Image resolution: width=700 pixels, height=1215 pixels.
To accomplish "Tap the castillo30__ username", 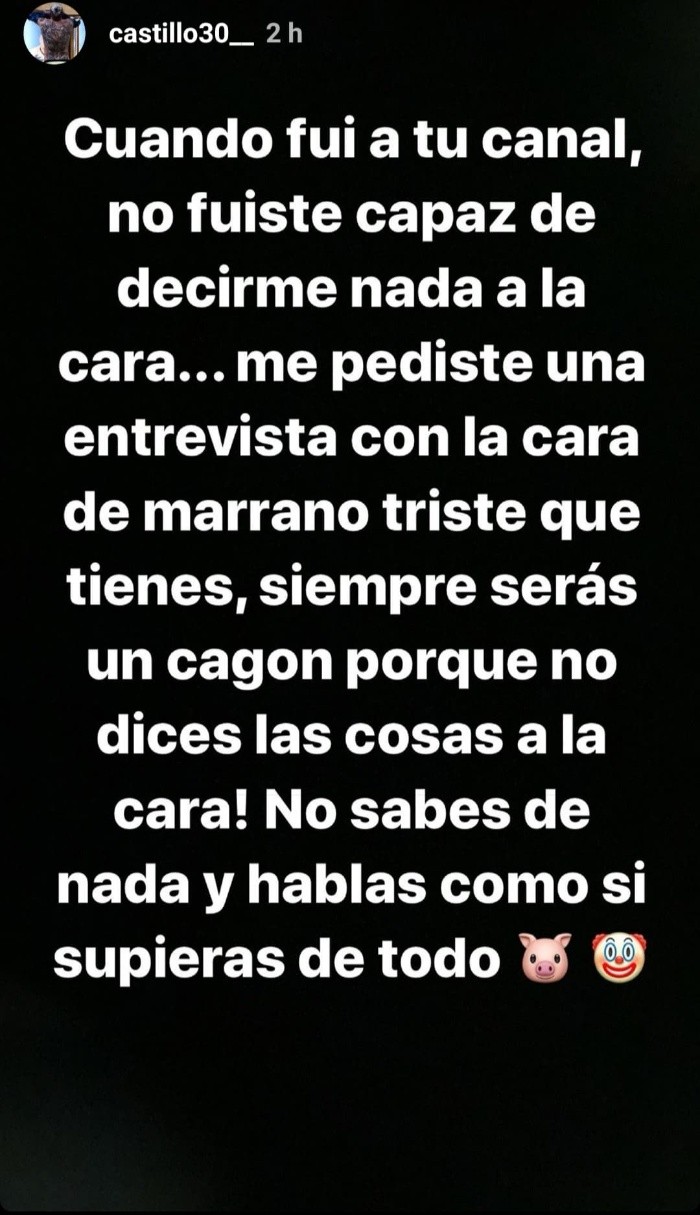I will click(x=181, y=34).
